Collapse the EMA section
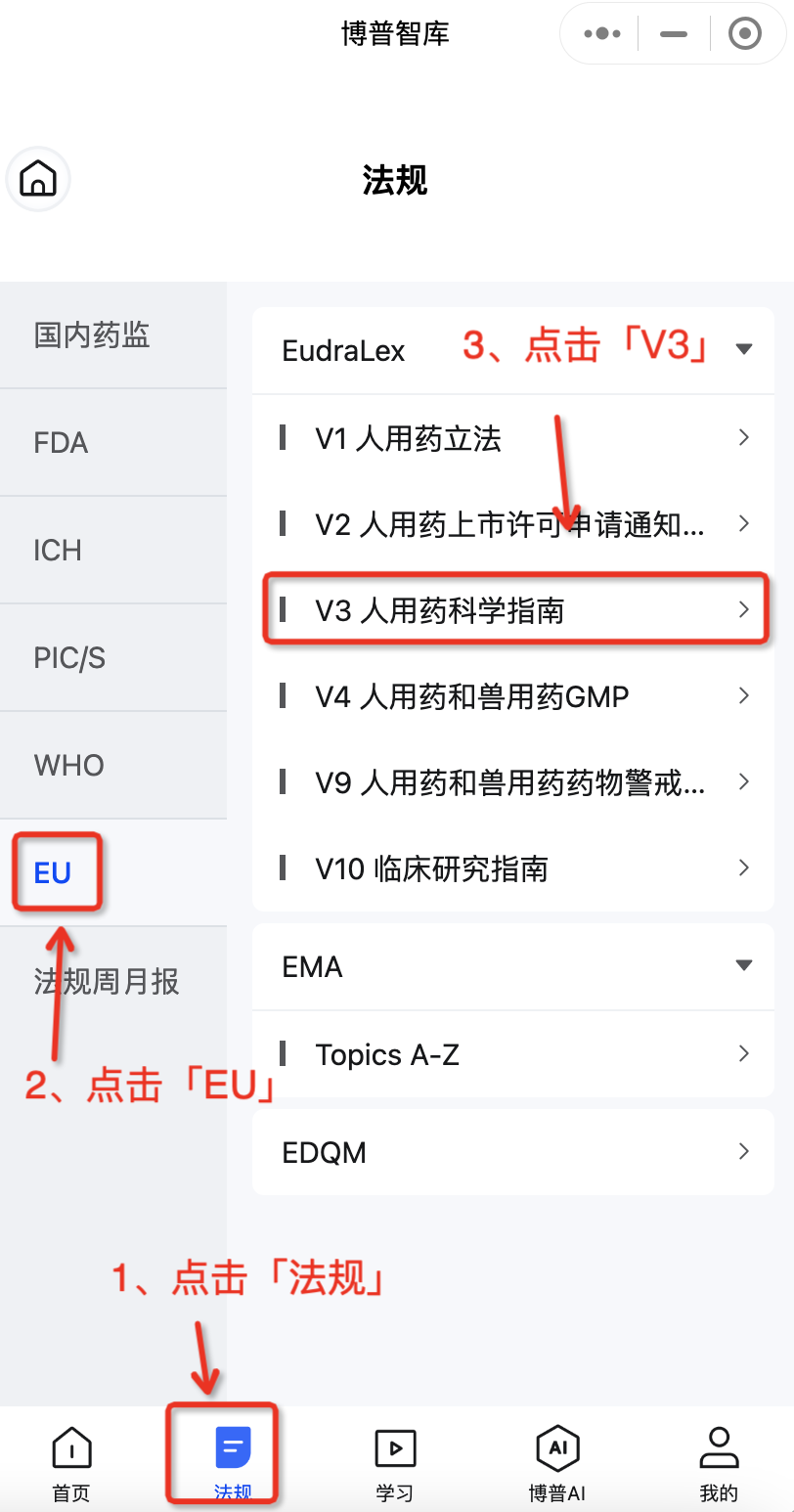 click(743, 966)
